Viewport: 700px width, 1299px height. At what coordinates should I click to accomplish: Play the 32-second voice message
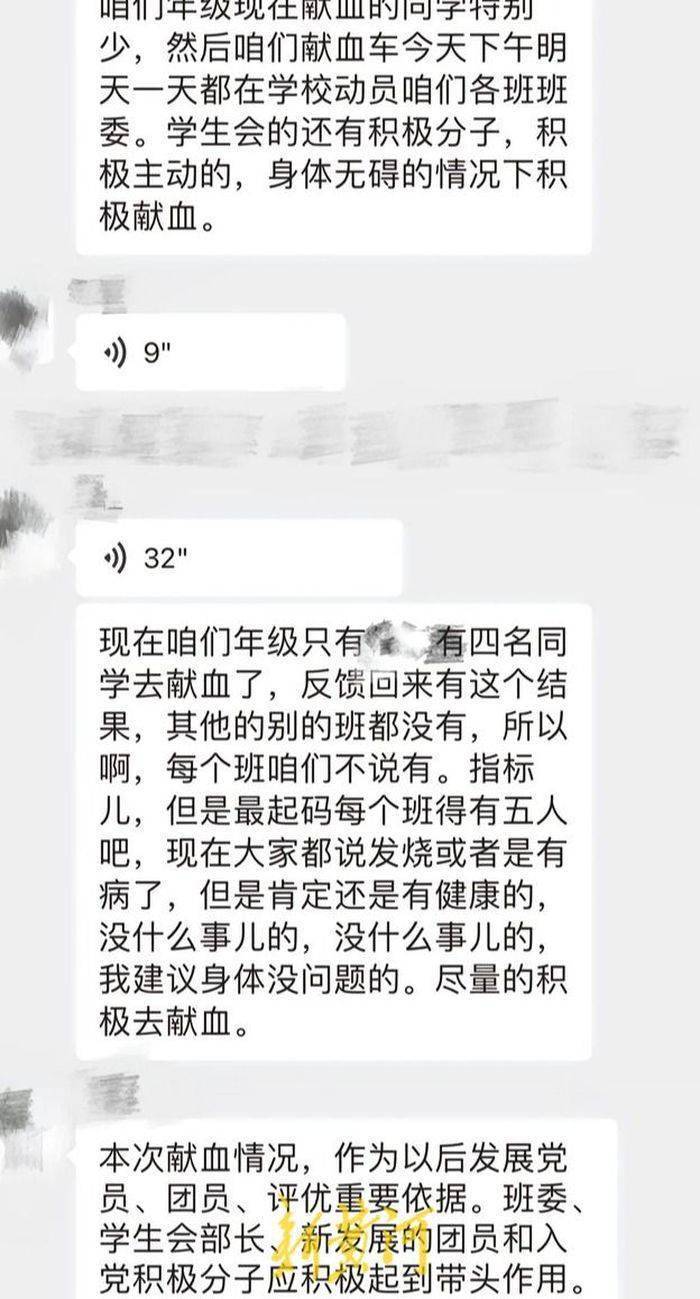[238, 558]
